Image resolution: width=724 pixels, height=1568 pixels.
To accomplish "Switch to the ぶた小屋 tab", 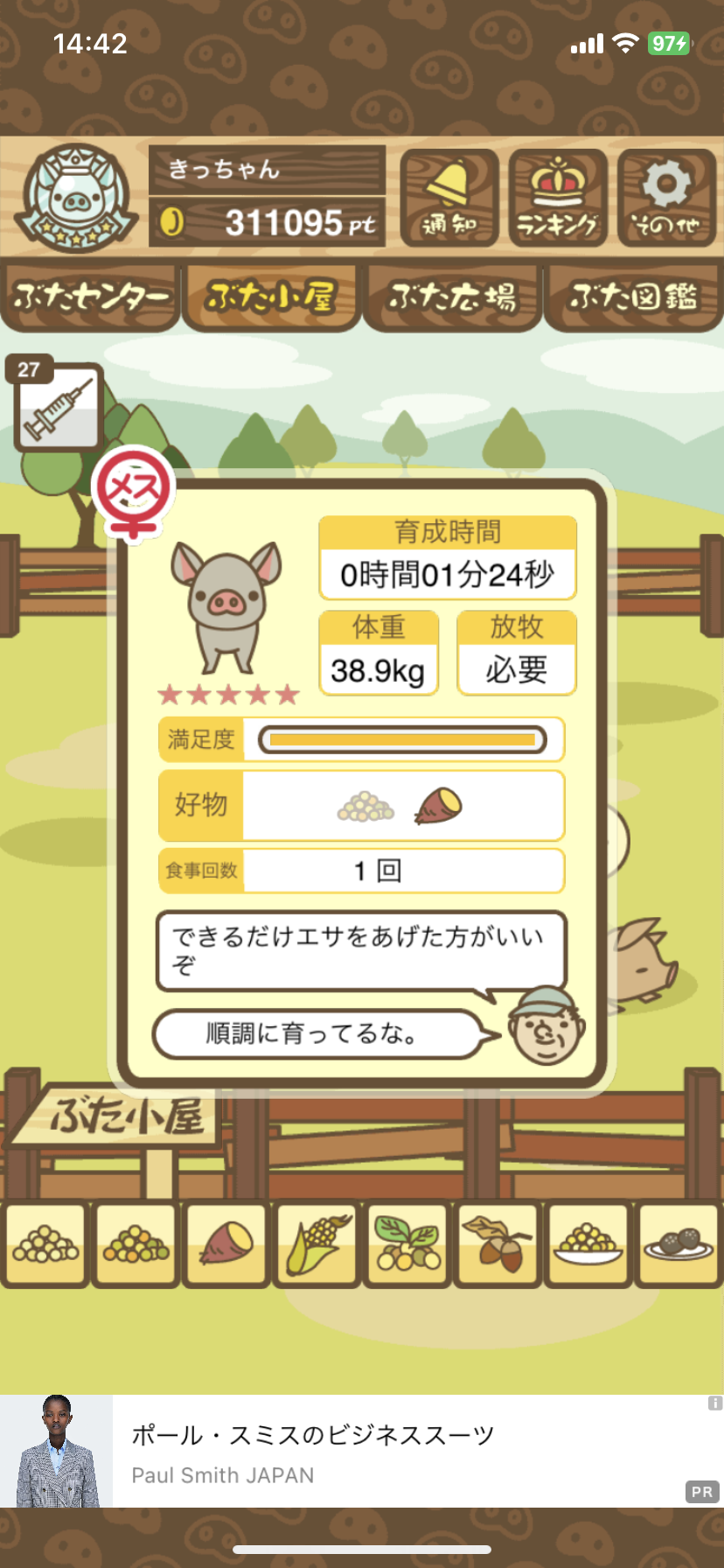I will click(x=271, y=297).
